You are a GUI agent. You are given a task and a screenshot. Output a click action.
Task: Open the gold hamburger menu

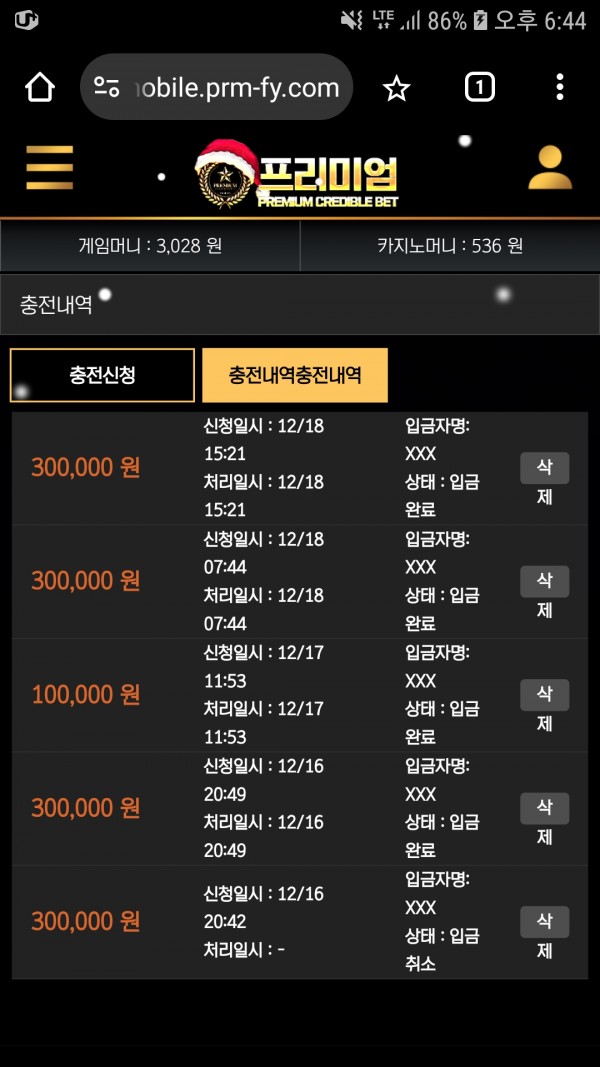[x=50, y=167]
